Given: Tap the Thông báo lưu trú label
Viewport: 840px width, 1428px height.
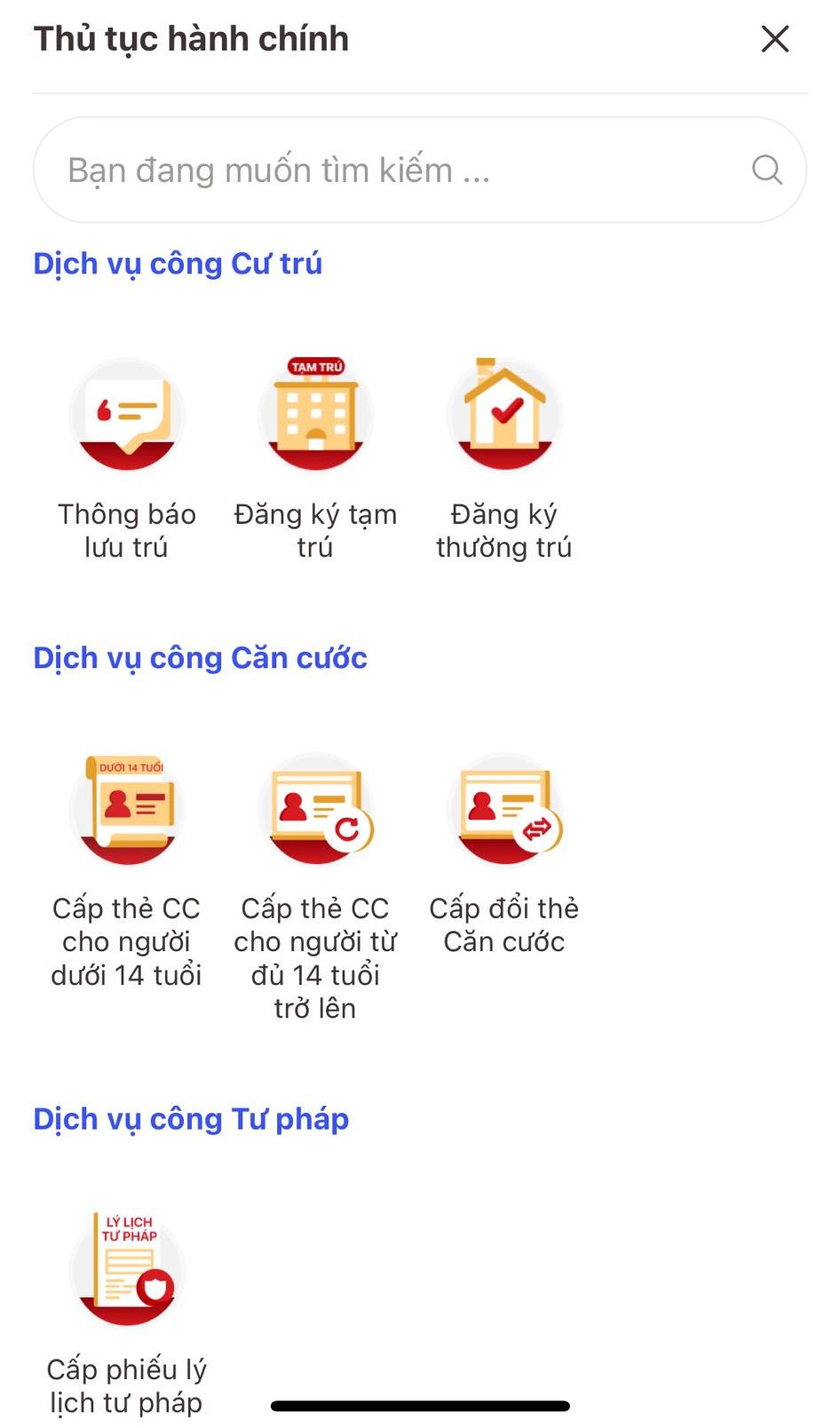Looking at the screenshot, I should click(127, 529).
